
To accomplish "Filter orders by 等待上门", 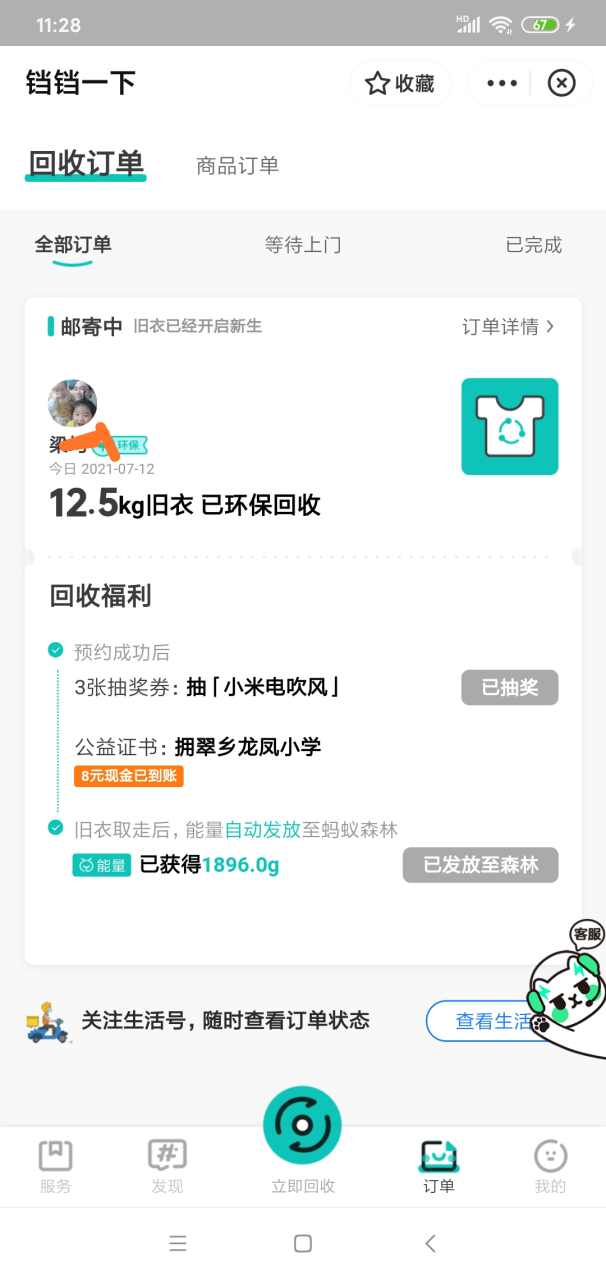I will 303,245.
